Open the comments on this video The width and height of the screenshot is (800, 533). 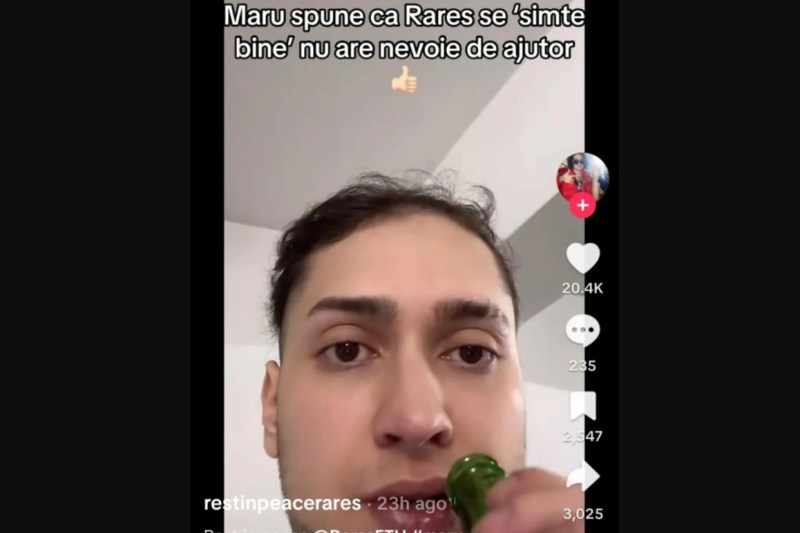(583, 330)
